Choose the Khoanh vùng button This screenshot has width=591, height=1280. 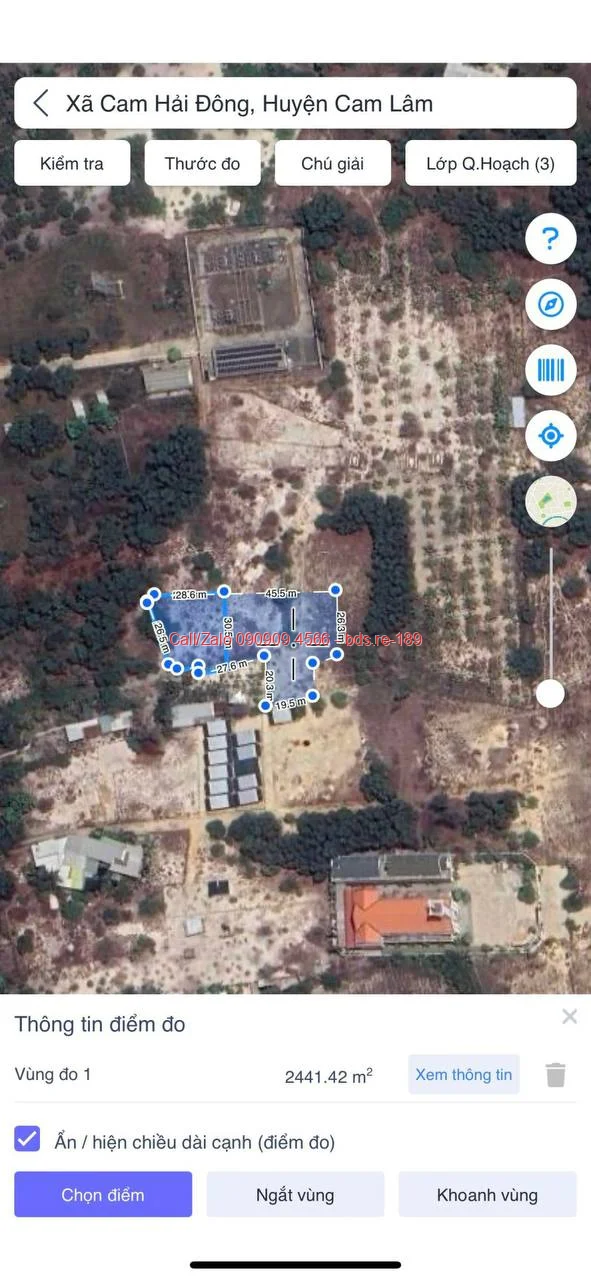[x=487, y=1195]
